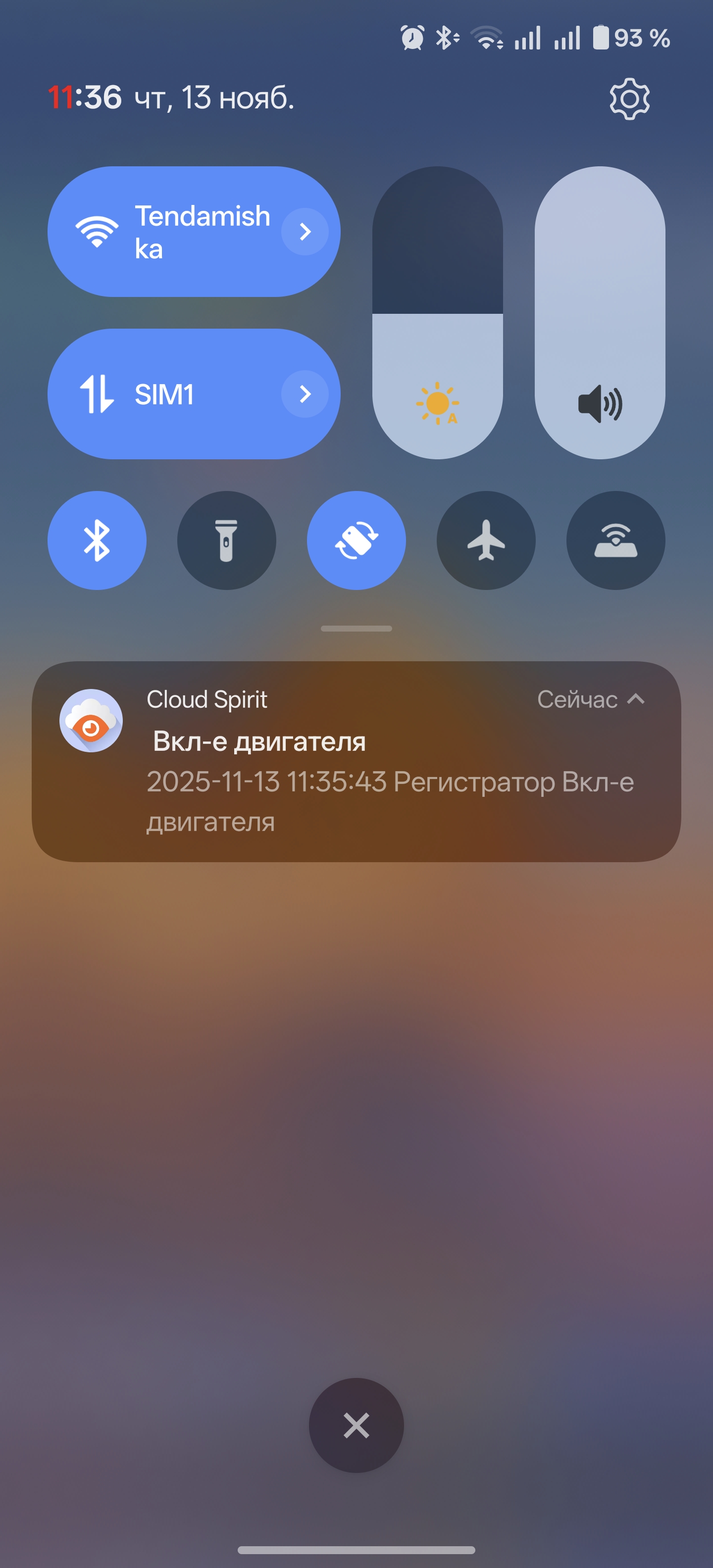Toggle the Tendamishka Wi-Fi tile

coord(164,232)
